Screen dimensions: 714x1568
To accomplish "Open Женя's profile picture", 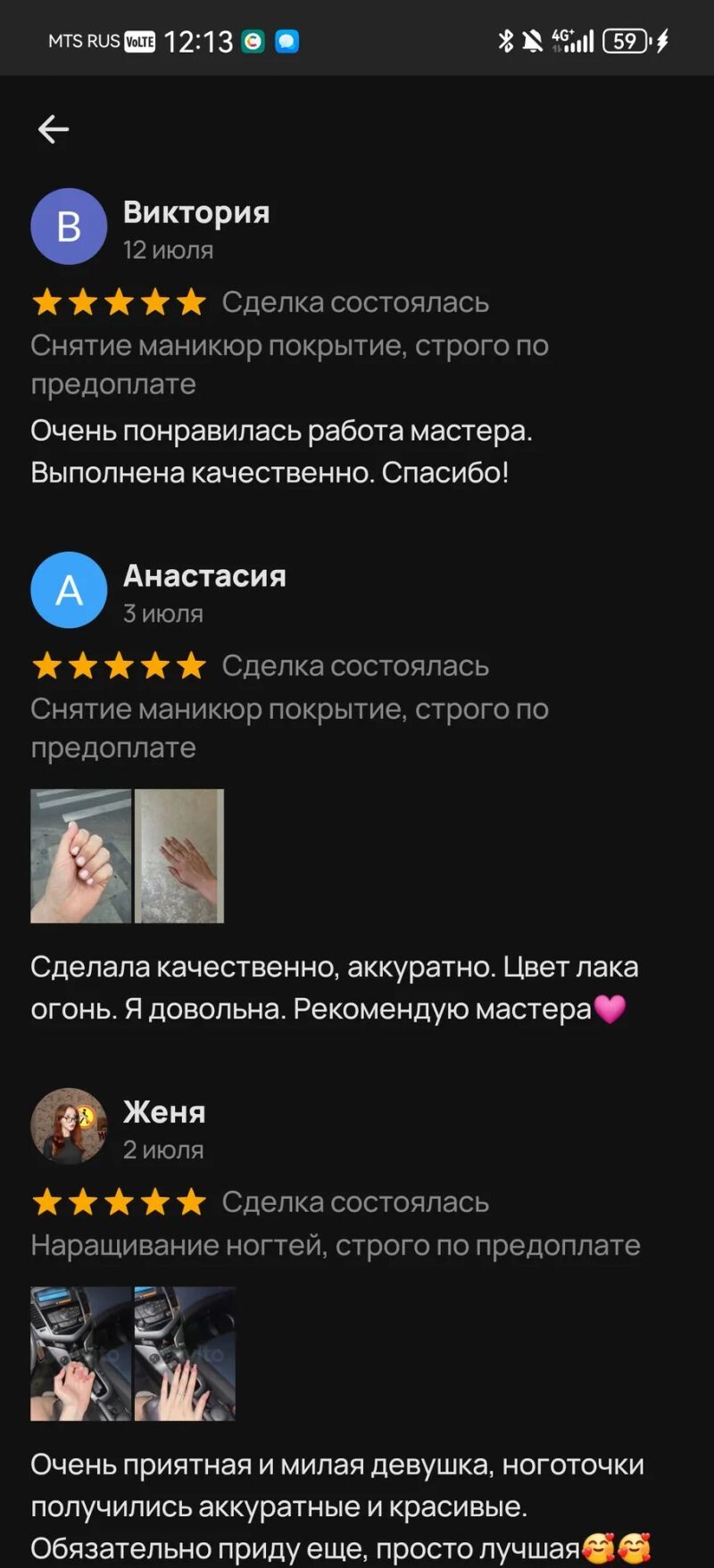I will click(x=69, y=1126).
